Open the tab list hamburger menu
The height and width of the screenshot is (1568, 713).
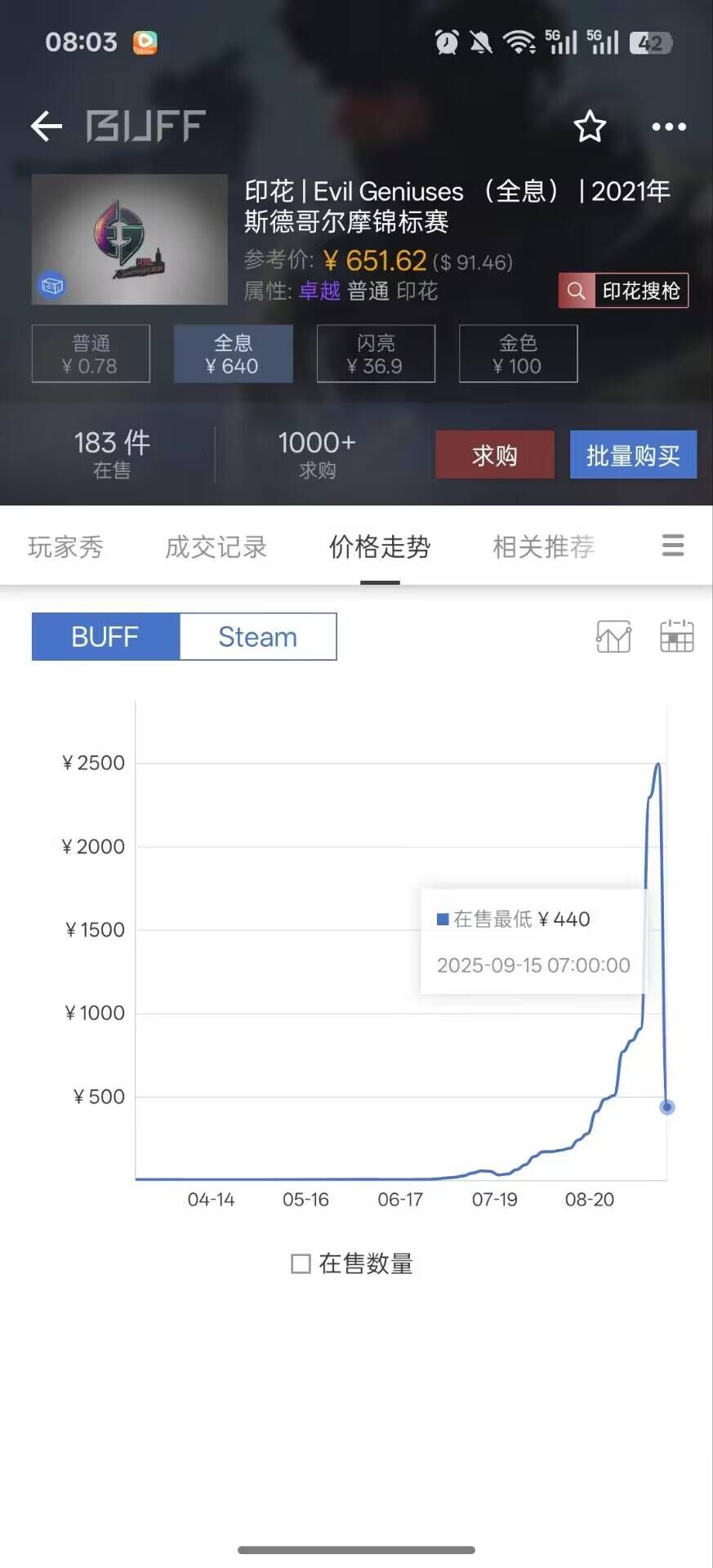tap(673, 545)
